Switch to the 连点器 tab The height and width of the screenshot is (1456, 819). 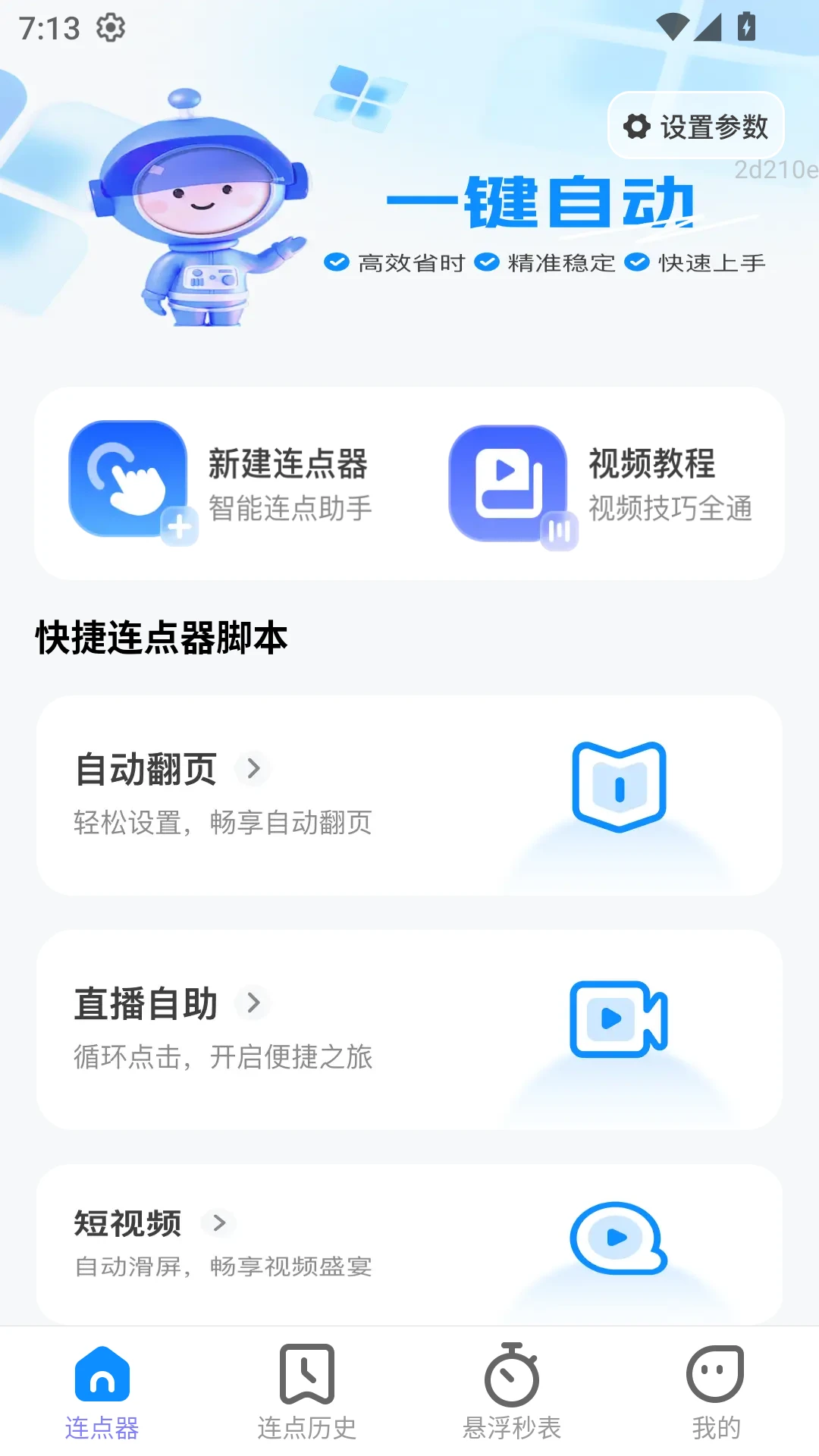tap(102, 1392)
